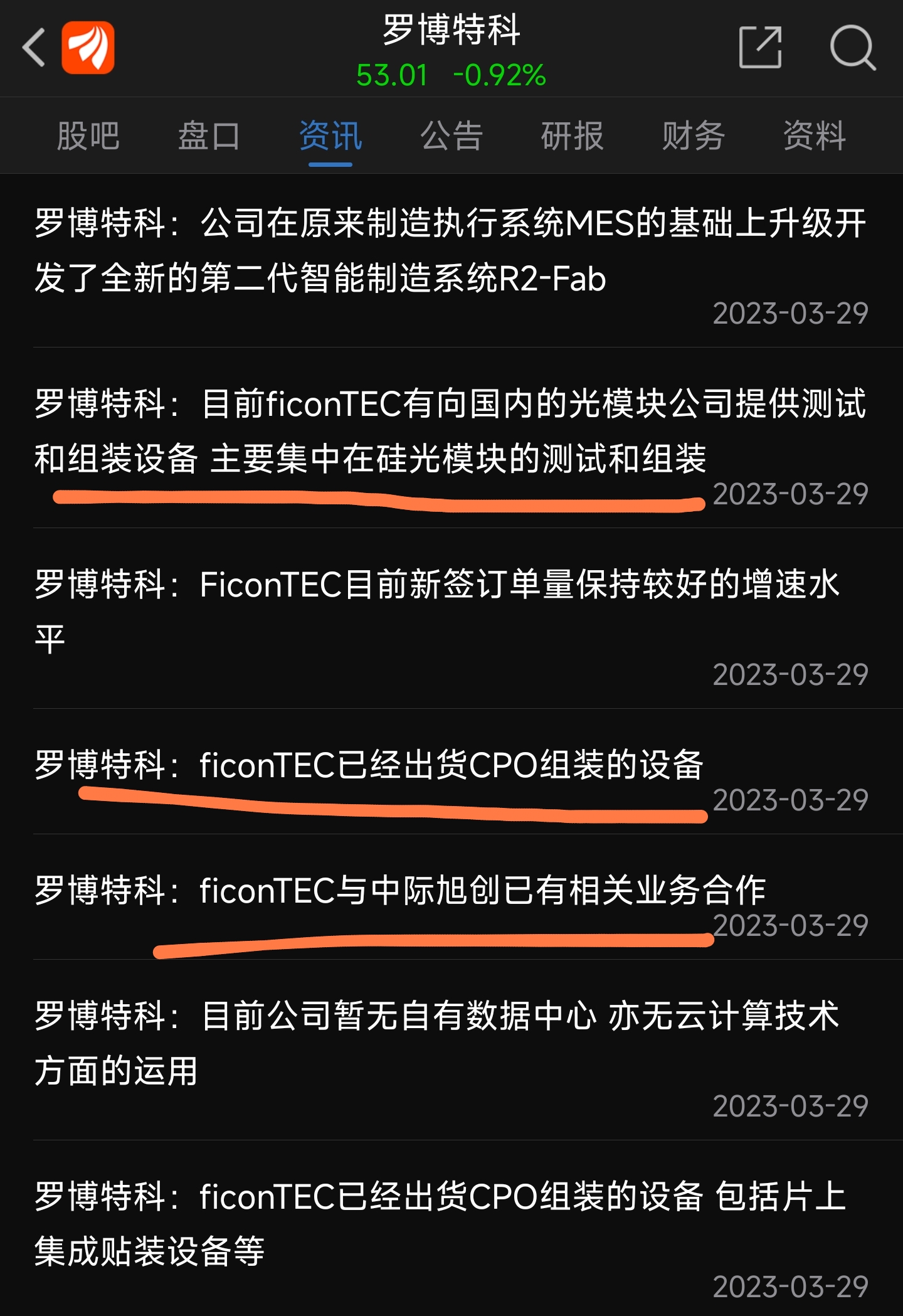The width and height of the screenshot is (903, 1316).
Task: Select the 资讯 tab
Action: pos(330,137)
